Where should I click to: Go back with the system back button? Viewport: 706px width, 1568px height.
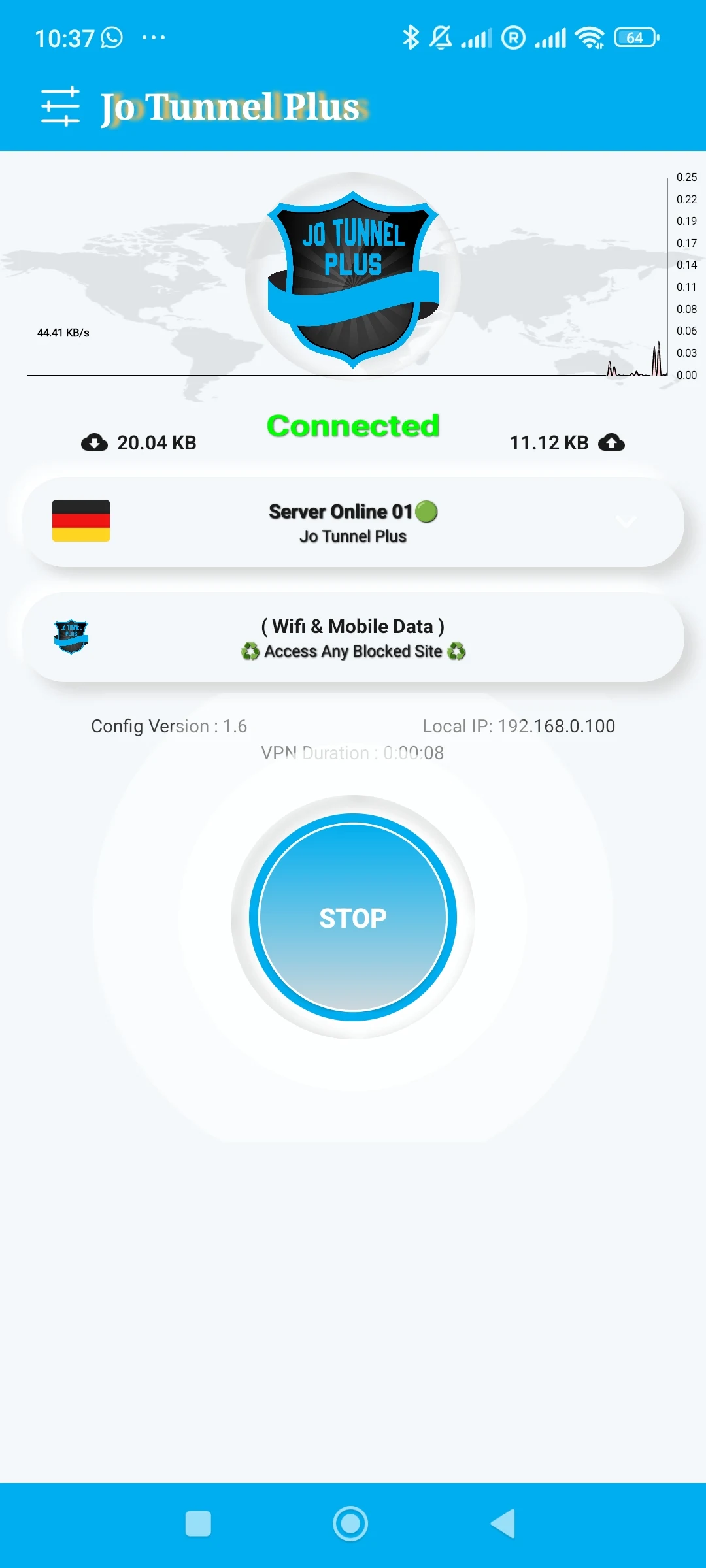pyautogui.click(x=503, y=1524)
